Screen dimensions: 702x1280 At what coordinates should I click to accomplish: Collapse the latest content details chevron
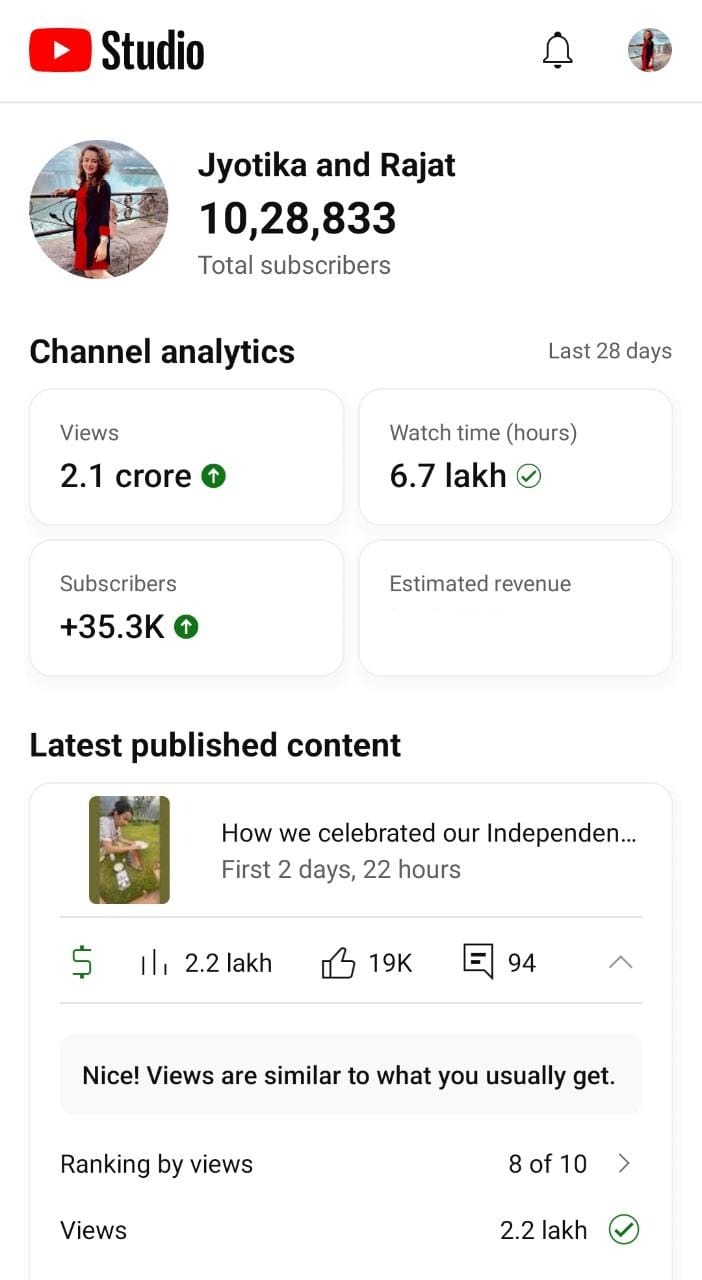[x=620, y=962]
